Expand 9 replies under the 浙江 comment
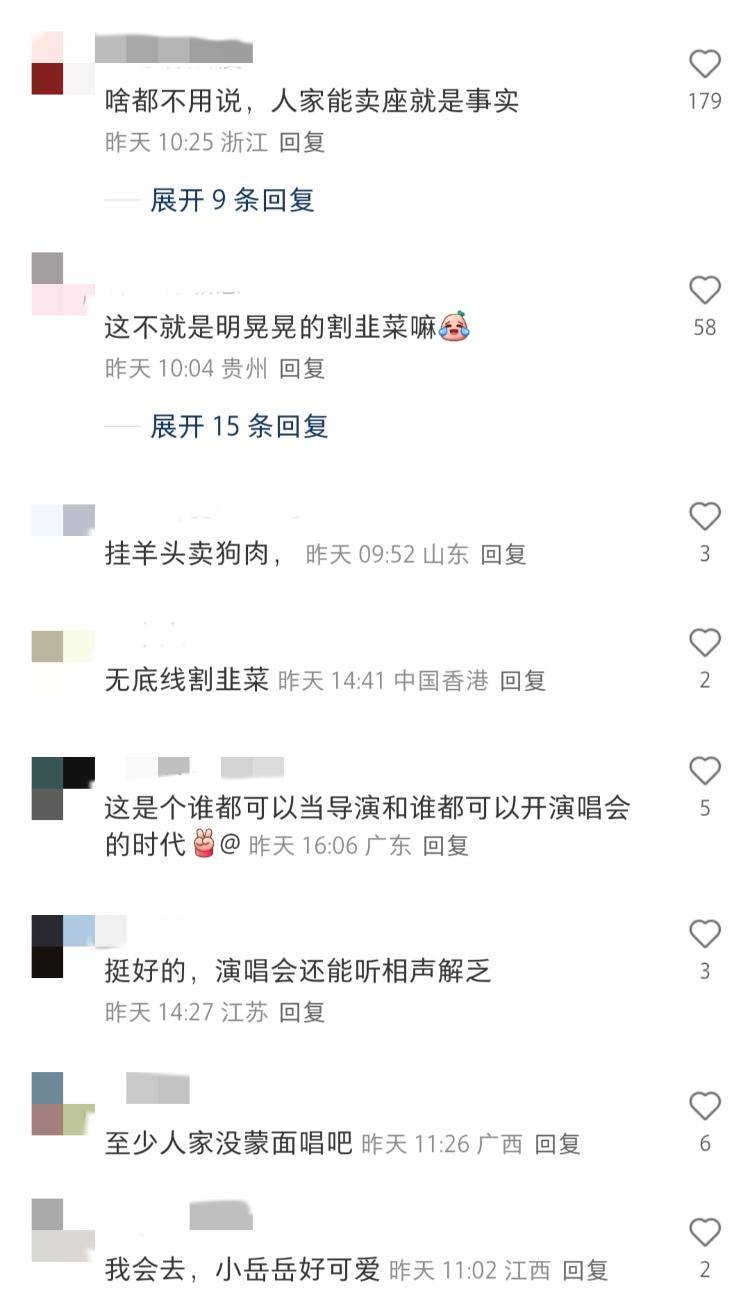750x1316 pixels. point(232,200)
